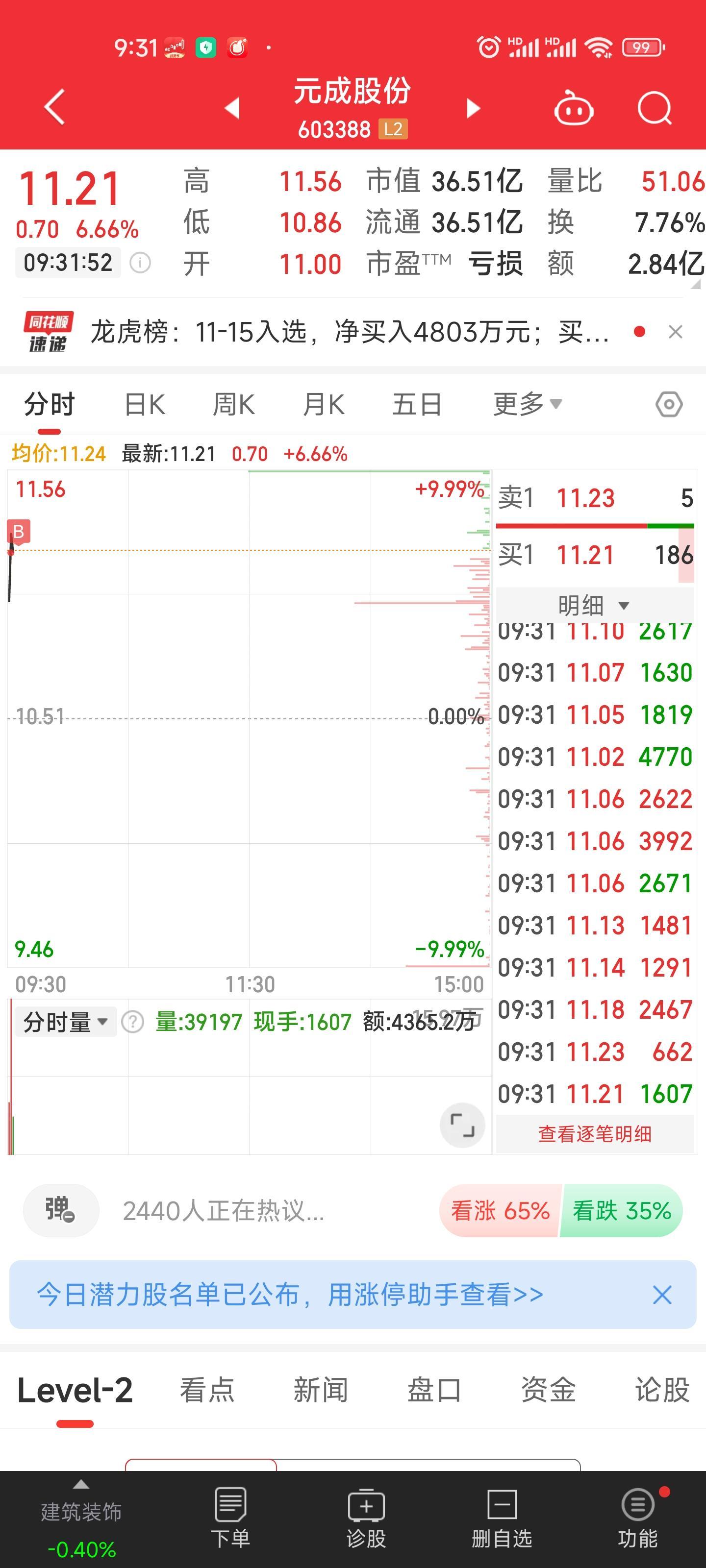Viewport: 706px width, 1568px height.
Task: Show the 五日 chart
Action: point(417,404)
